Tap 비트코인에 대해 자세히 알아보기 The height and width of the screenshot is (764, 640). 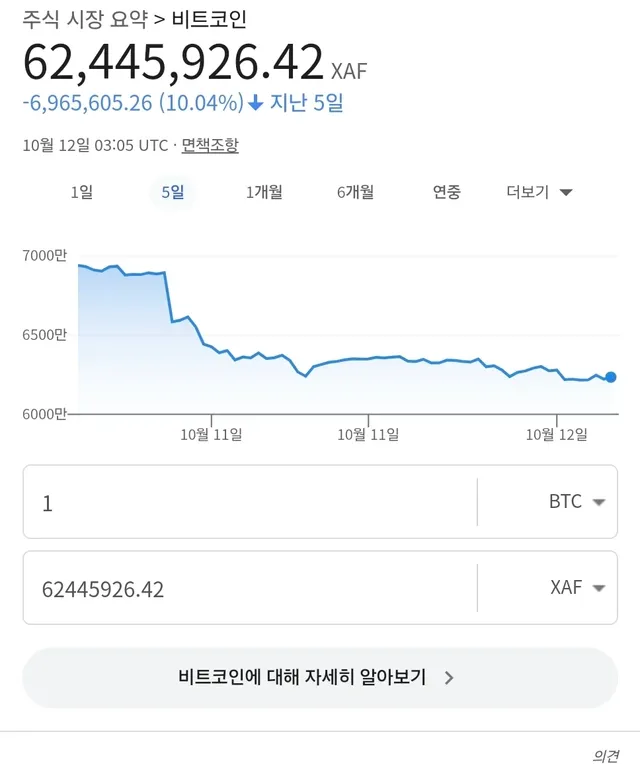(319, 677)
